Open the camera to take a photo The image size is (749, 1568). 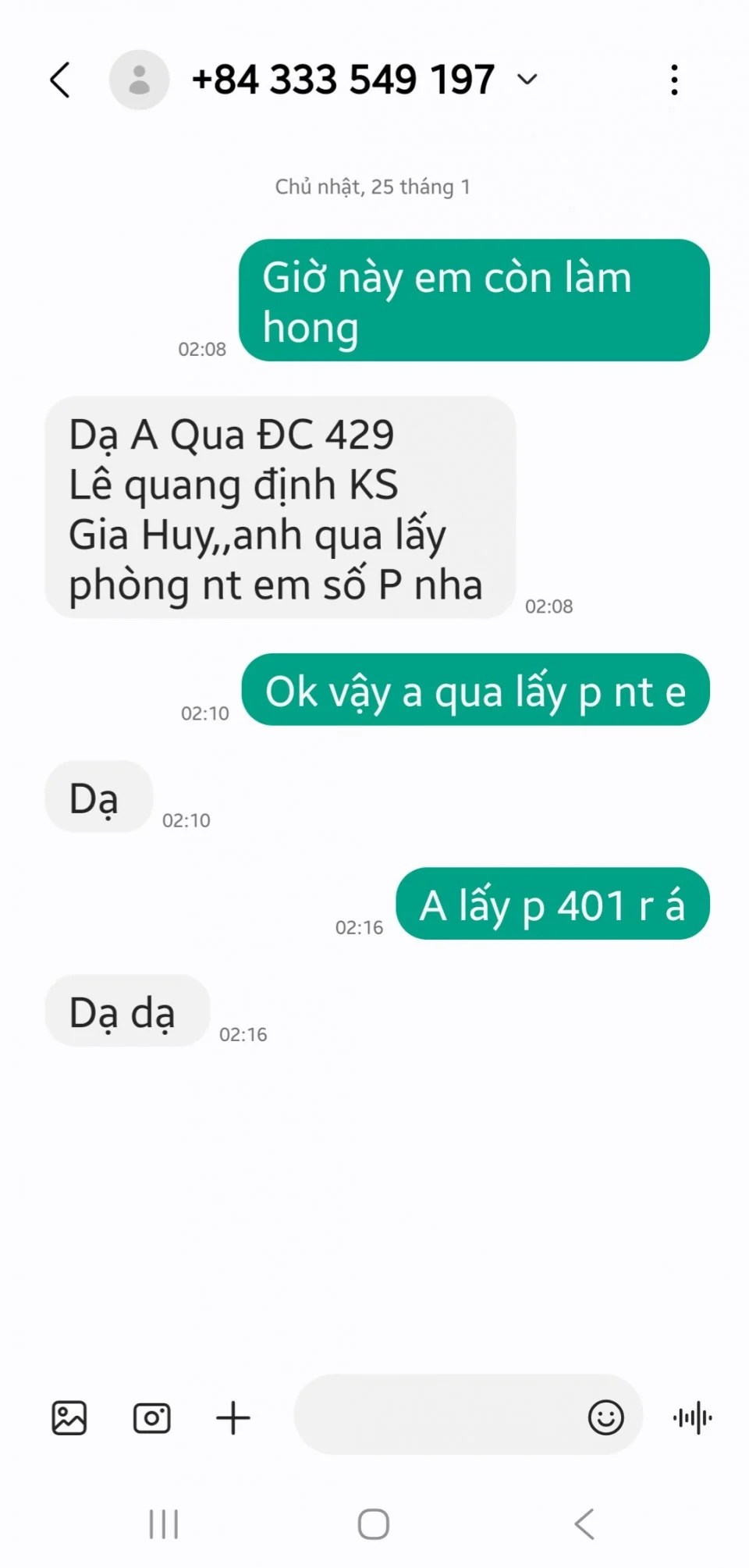pos(151,1417)
